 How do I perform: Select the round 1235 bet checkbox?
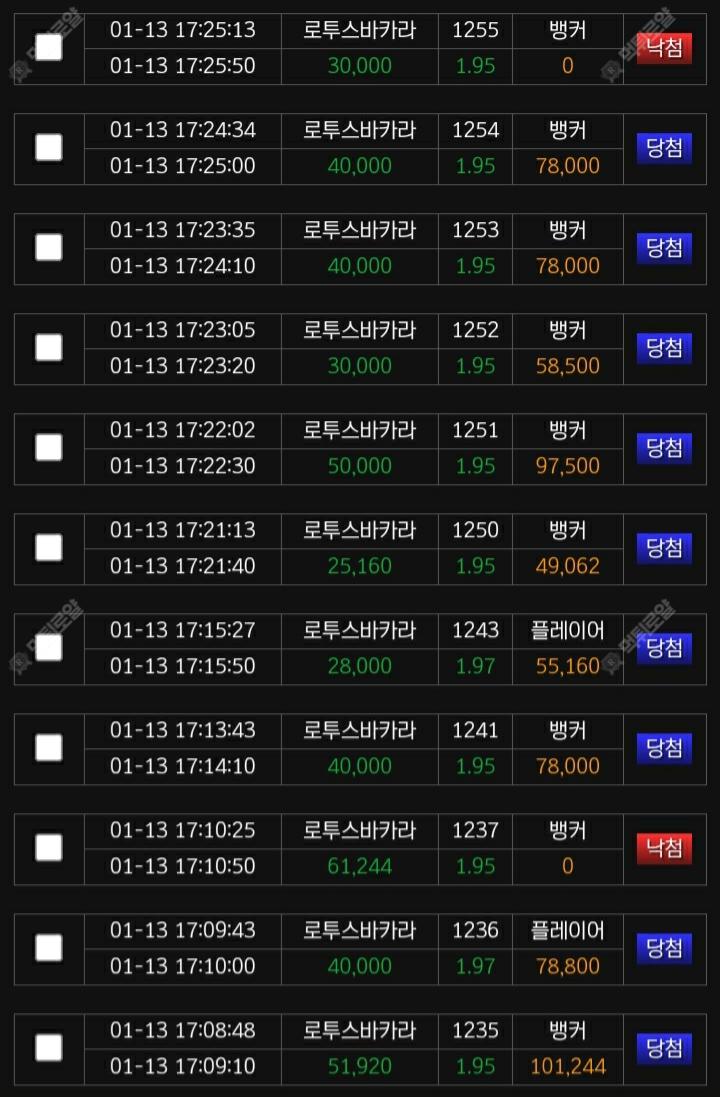(49, 1047)
